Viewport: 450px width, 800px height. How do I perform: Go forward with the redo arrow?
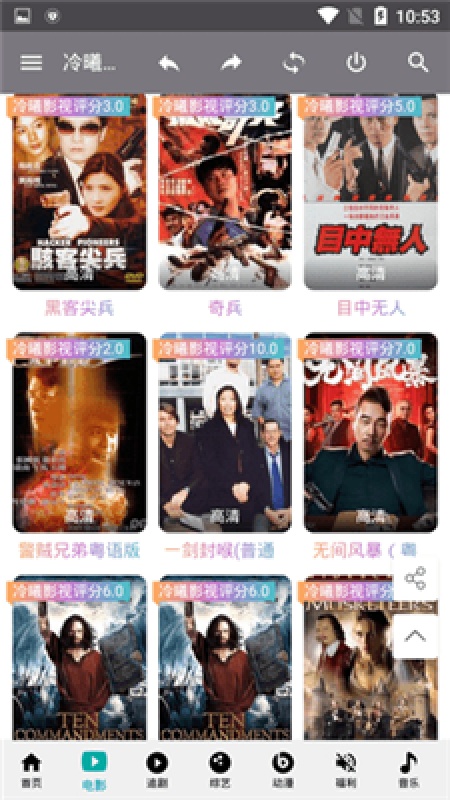point(231,63)
